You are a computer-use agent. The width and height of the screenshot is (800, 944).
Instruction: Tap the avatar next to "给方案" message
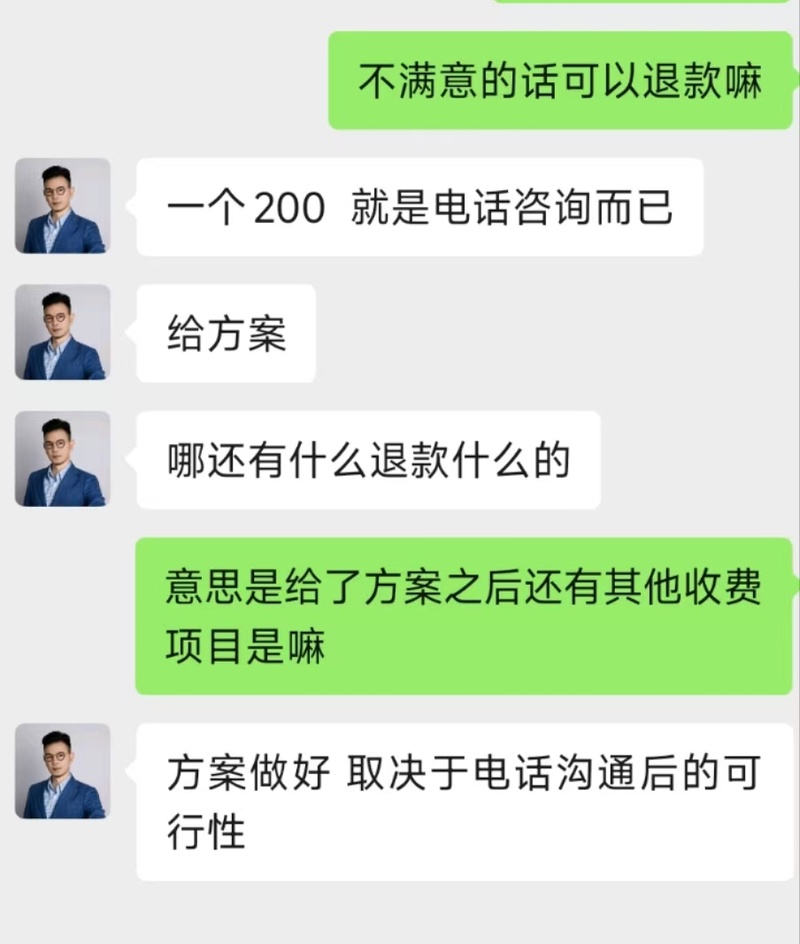pos(62,332)
